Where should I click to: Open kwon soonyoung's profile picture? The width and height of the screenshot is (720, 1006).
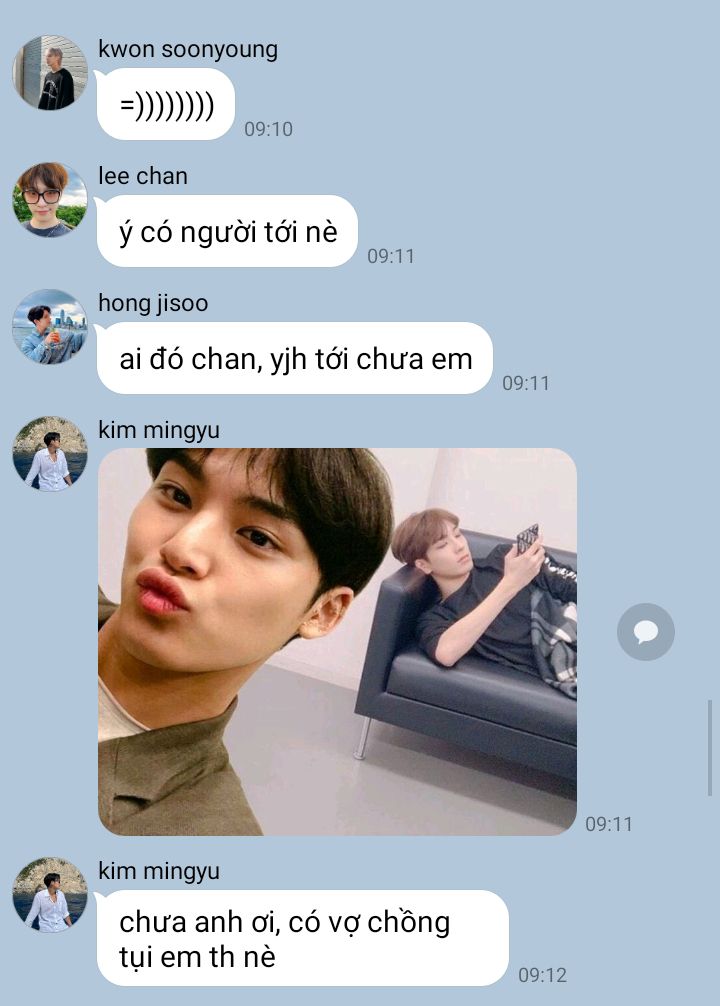50,72
